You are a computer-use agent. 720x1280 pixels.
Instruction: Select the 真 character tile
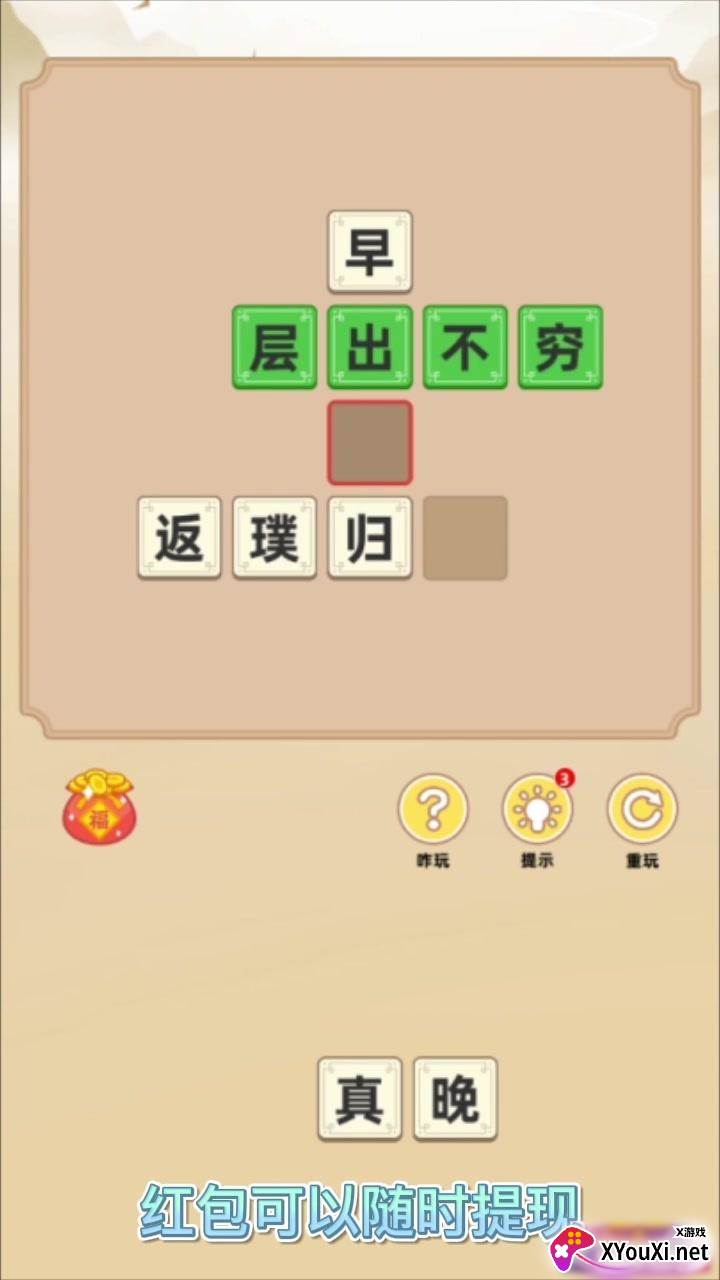360,1099
